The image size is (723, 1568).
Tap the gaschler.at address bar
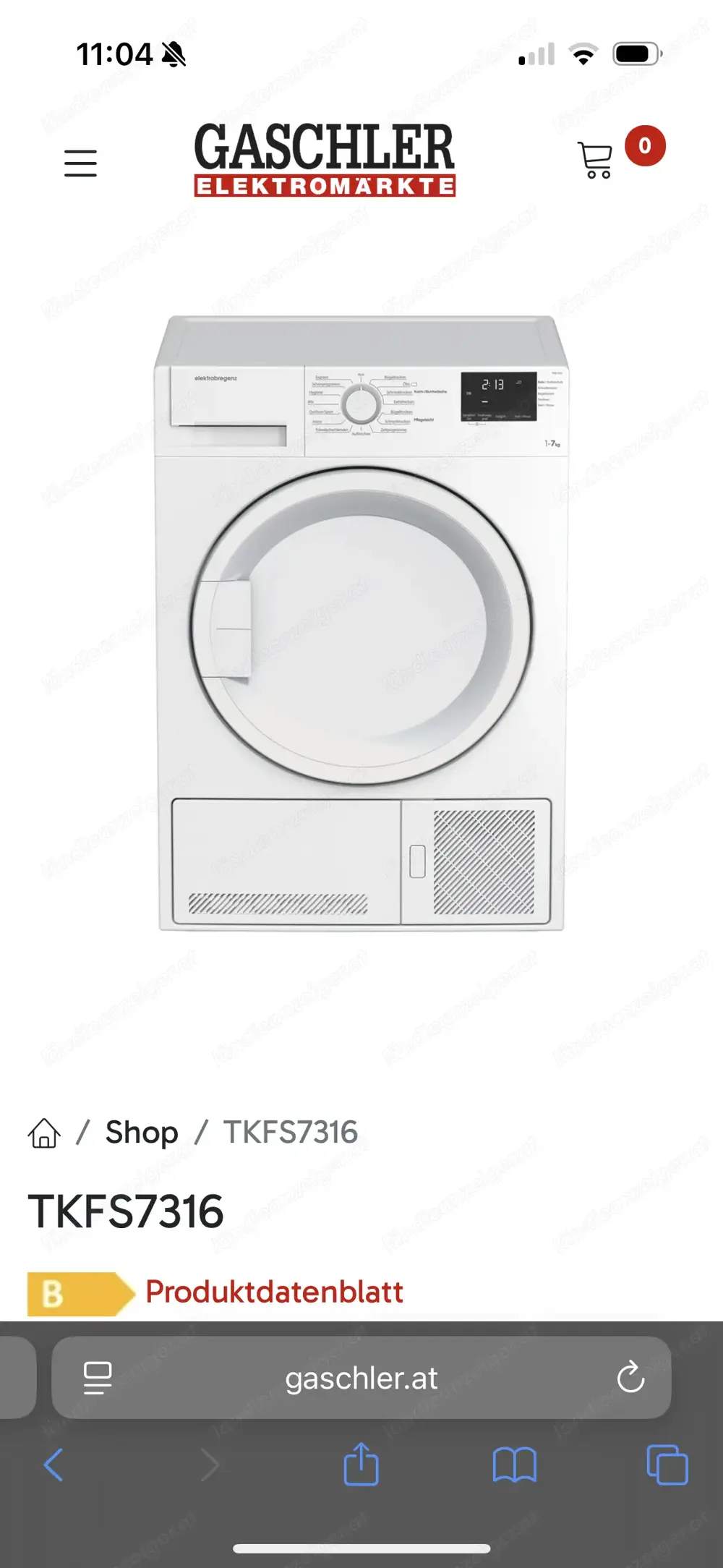pyautogui.click(x=361, y=1379)
